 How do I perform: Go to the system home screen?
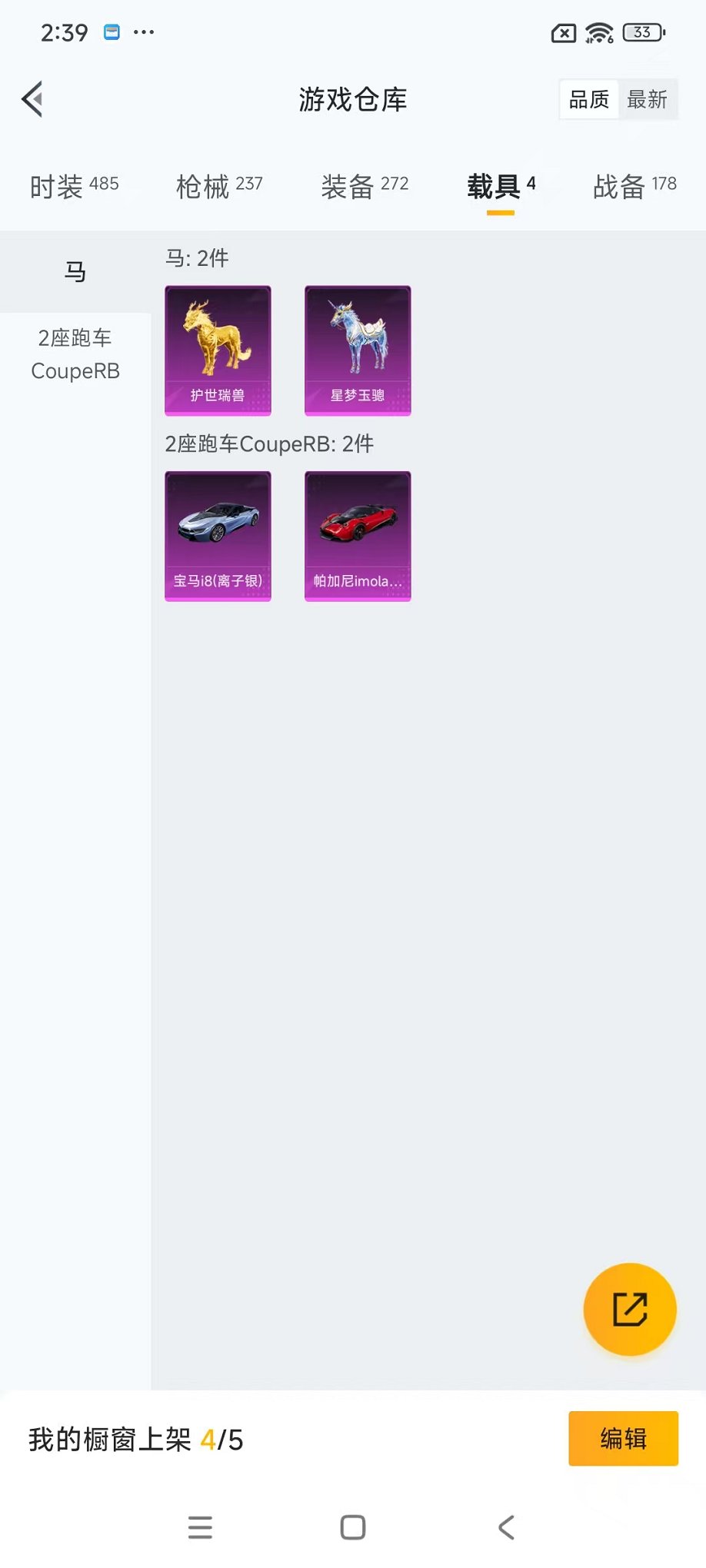point(353,1527)
